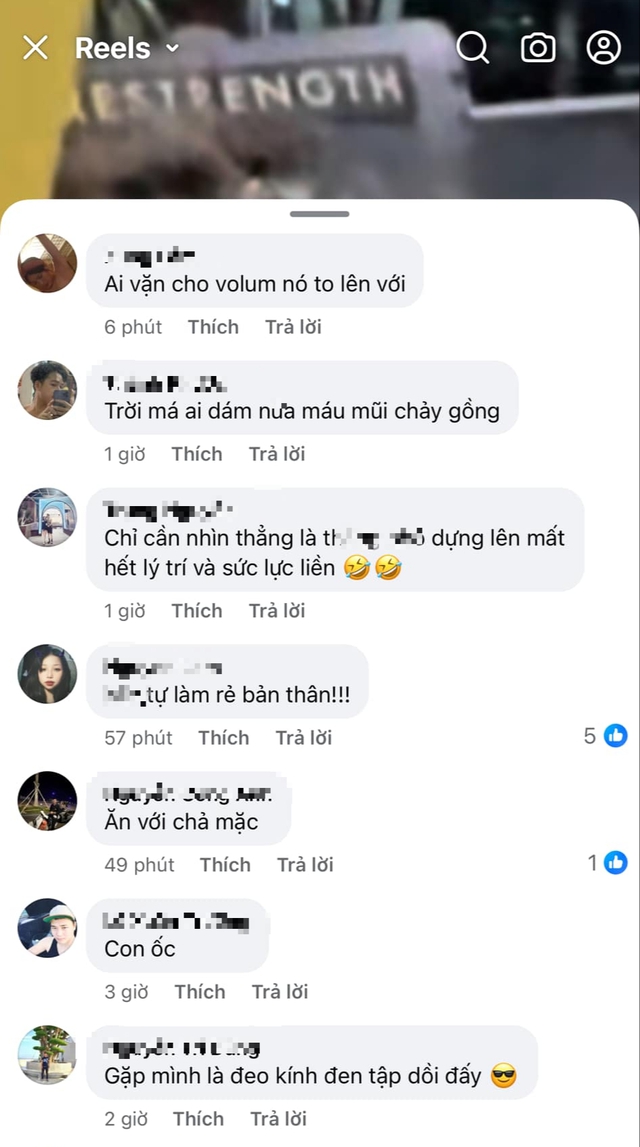Like the 'Ăn với chả mặc' comment
640x1147 pixels.
point(225,865)
